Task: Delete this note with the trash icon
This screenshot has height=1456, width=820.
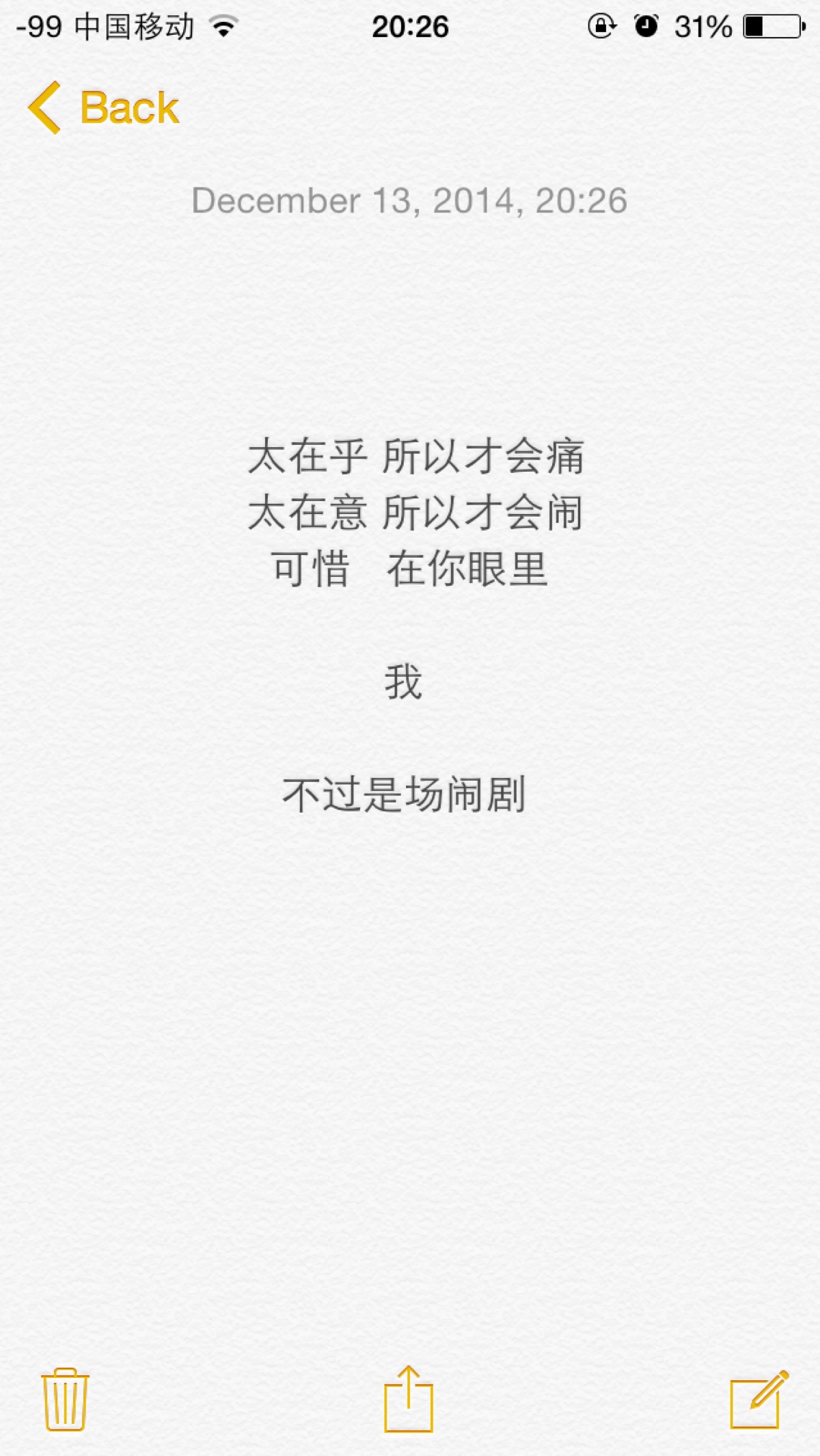Action: click(65, 1399)
